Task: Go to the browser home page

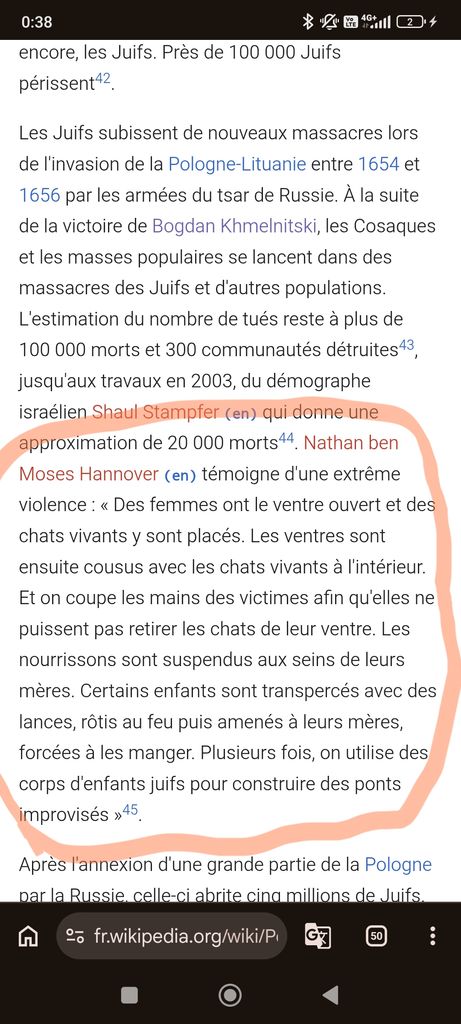Action: tap(29, 937)
